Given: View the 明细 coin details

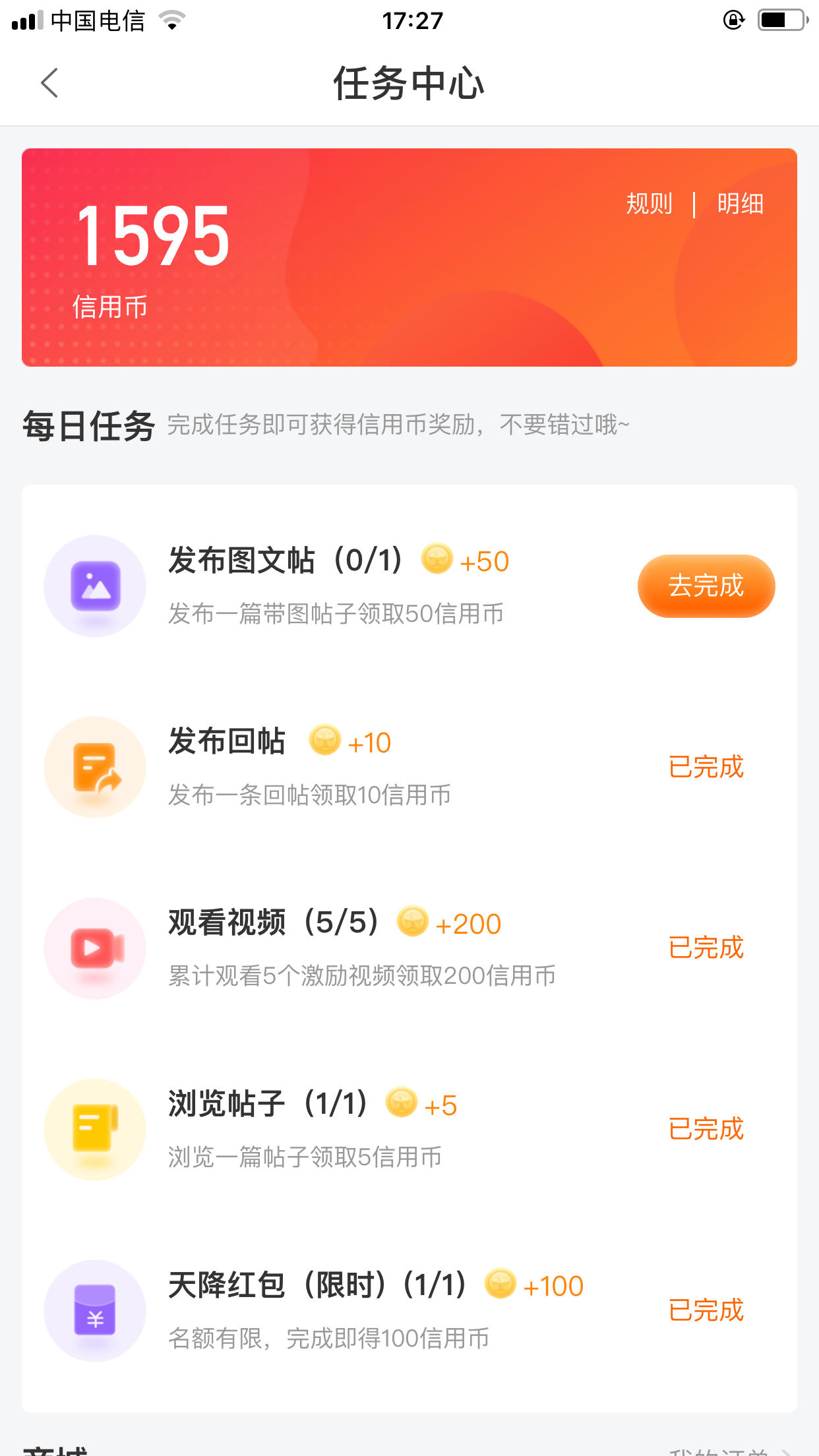Looking at the screenshot, I should (x=741, y=204).
